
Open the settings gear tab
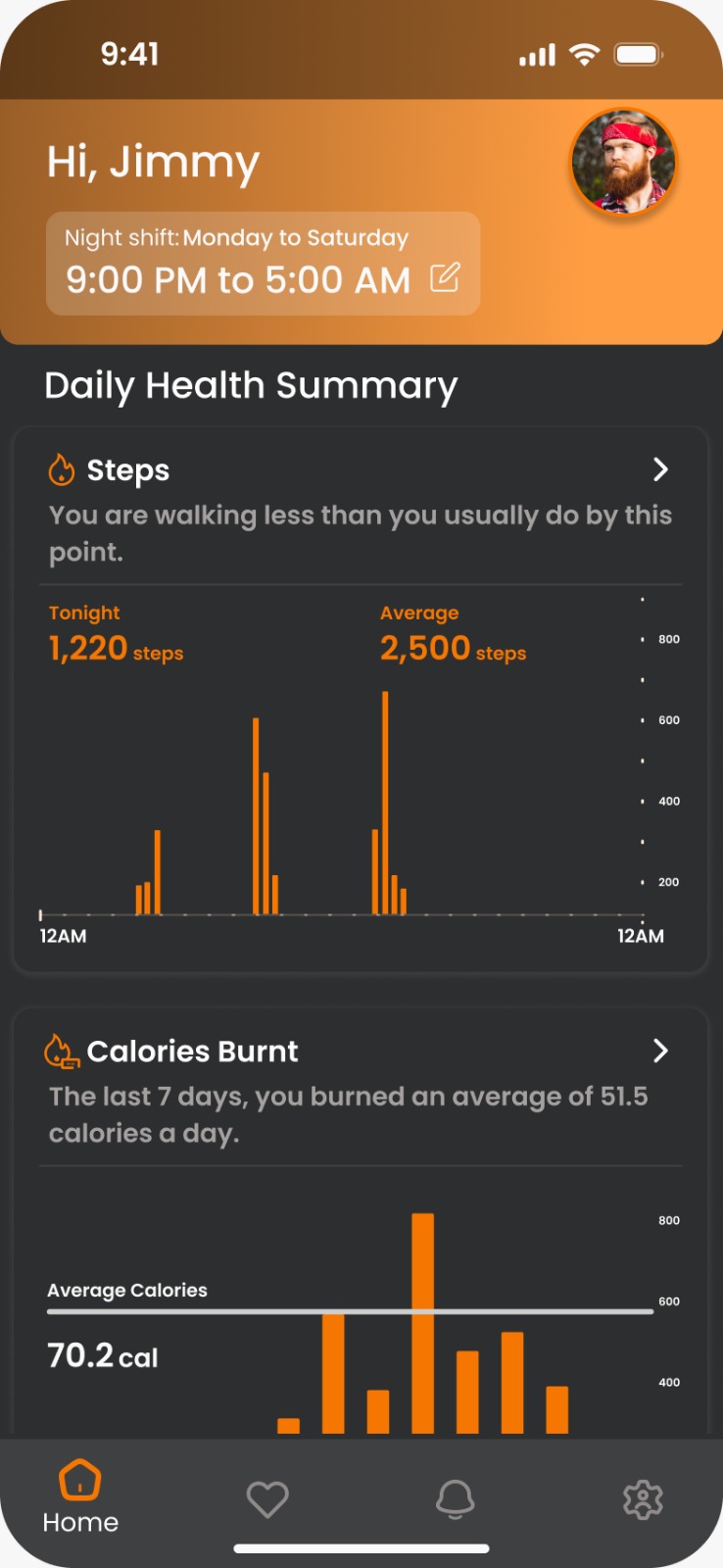[x=643, y=1499]
